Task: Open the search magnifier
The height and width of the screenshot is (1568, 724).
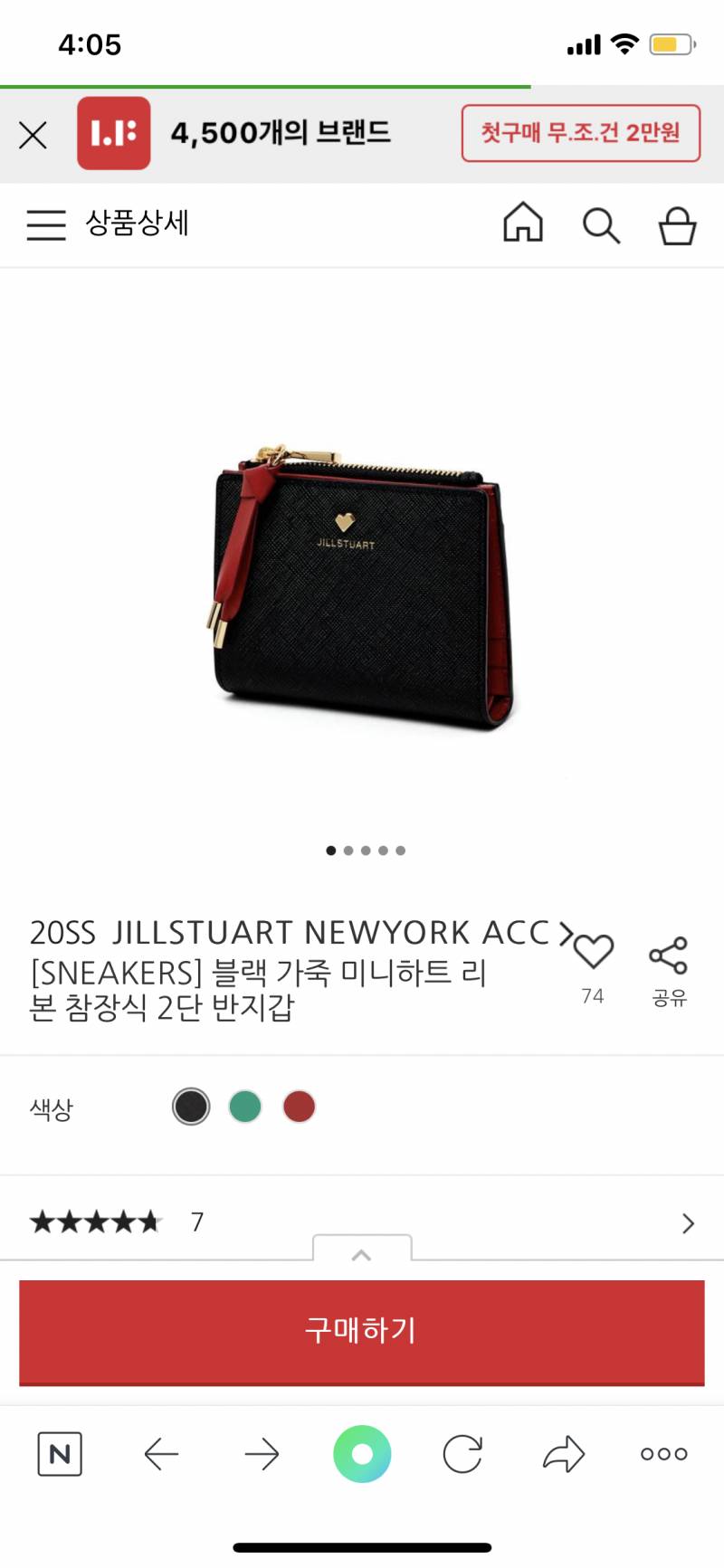Action: [x=600, y=225]
